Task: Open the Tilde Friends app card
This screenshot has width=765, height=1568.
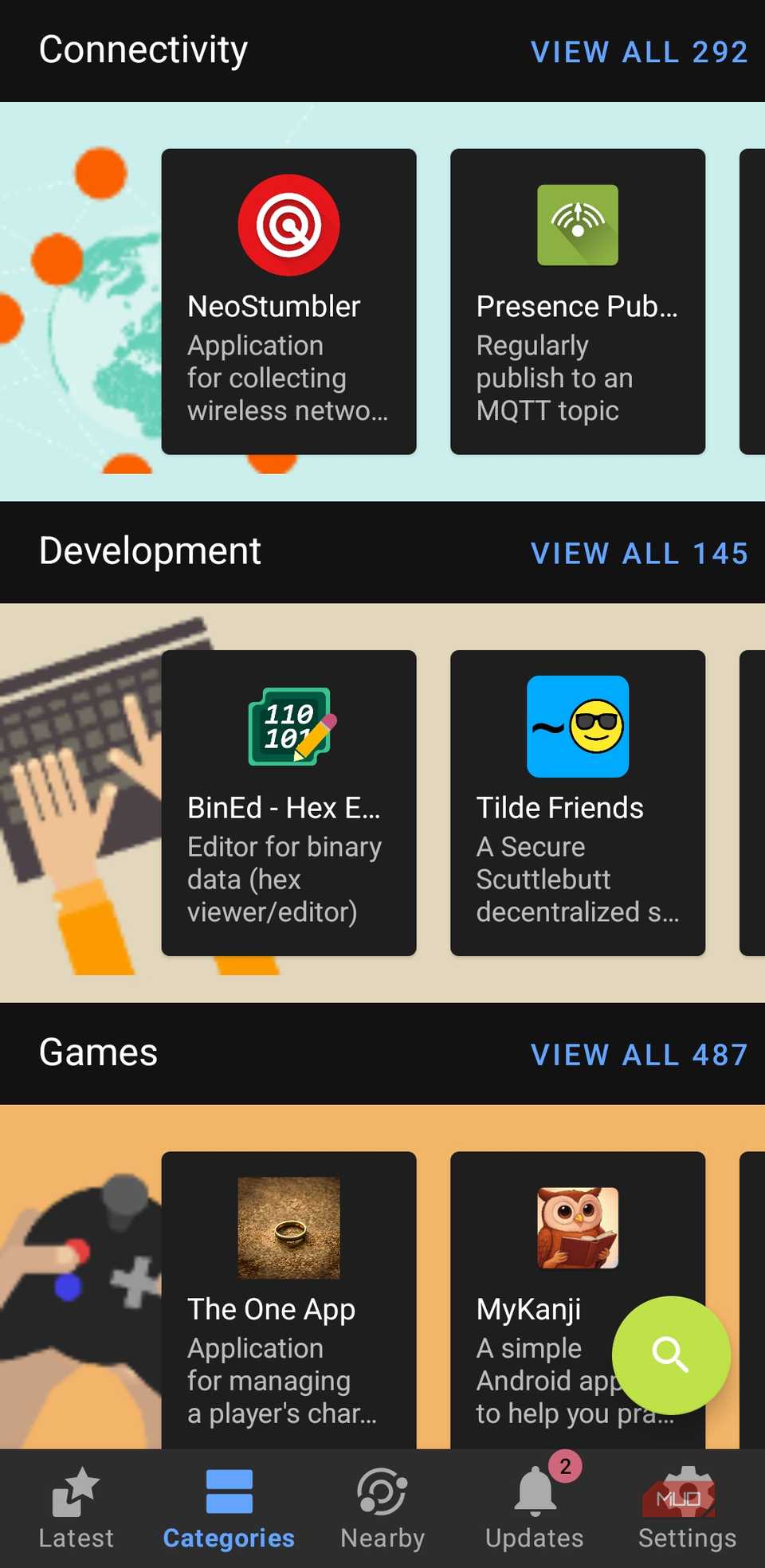Action: pos(577,802)
